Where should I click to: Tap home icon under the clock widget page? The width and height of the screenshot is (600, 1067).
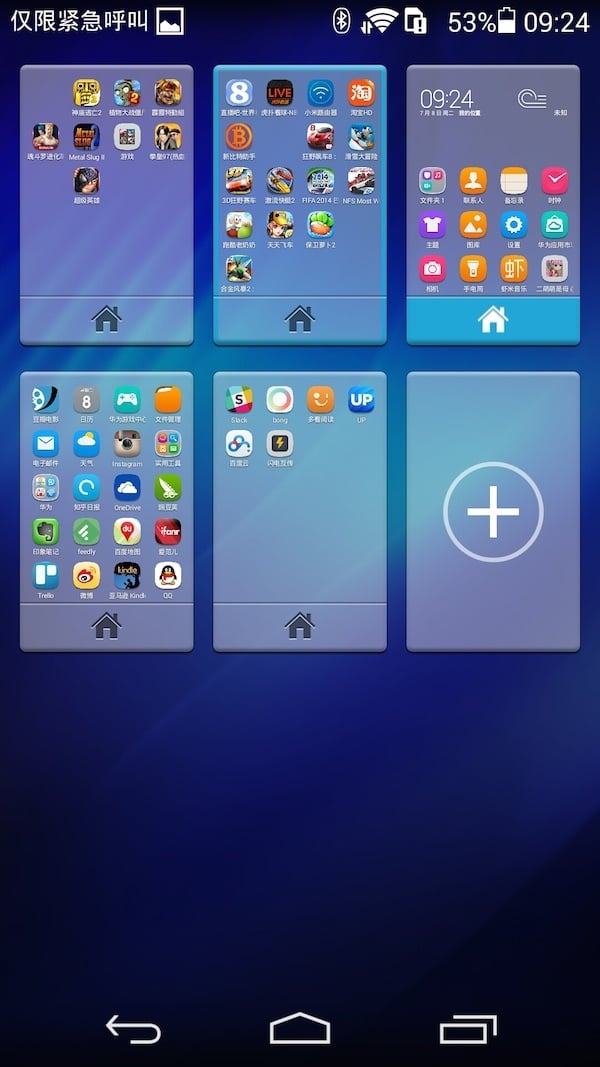click(493, 320)
